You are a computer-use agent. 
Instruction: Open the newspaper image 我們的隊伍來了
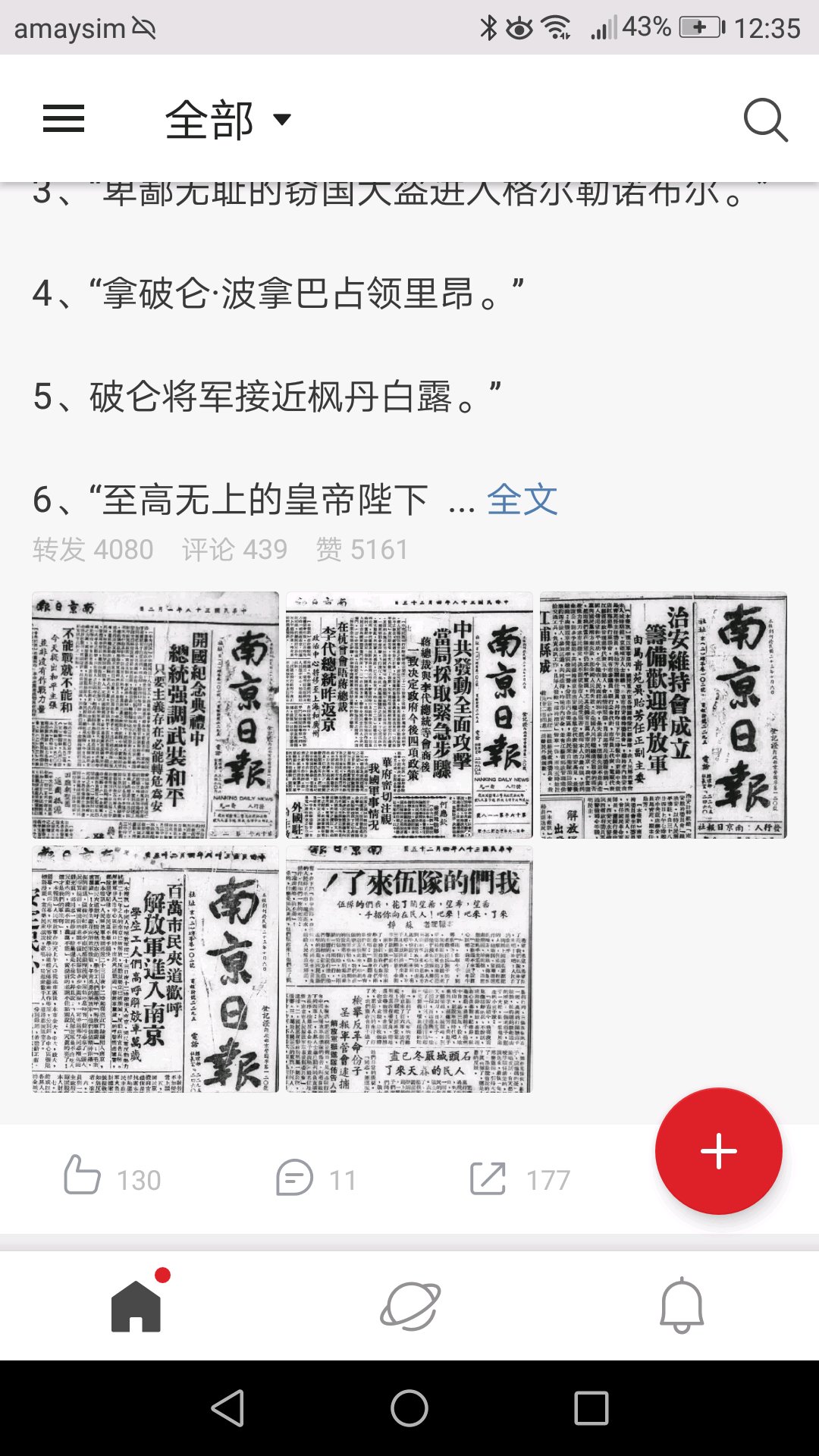[x=409, y=969]
